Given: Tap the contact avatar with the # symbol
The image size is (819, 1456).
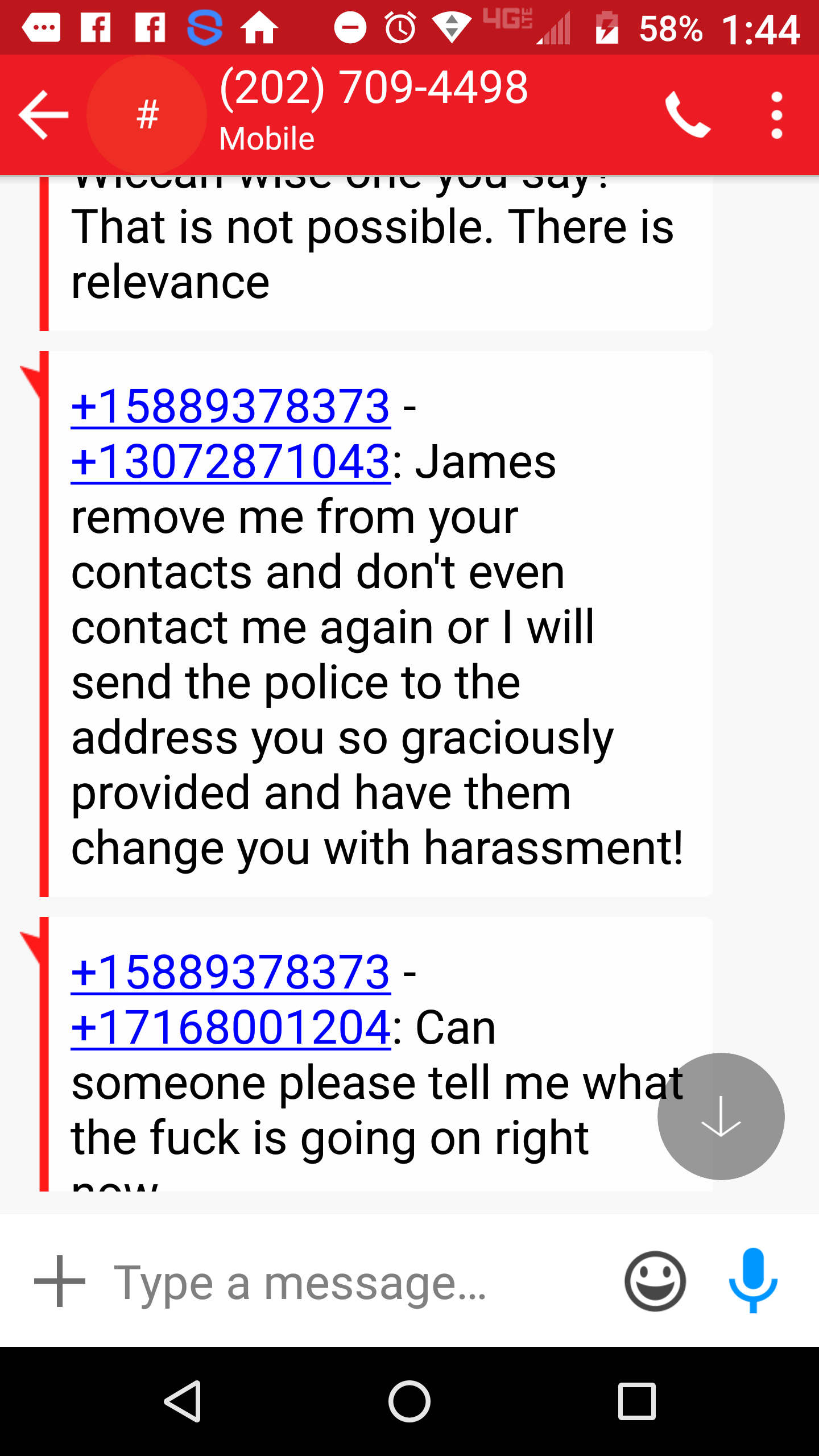Looking at the screenshot, I should coord(147,115).
